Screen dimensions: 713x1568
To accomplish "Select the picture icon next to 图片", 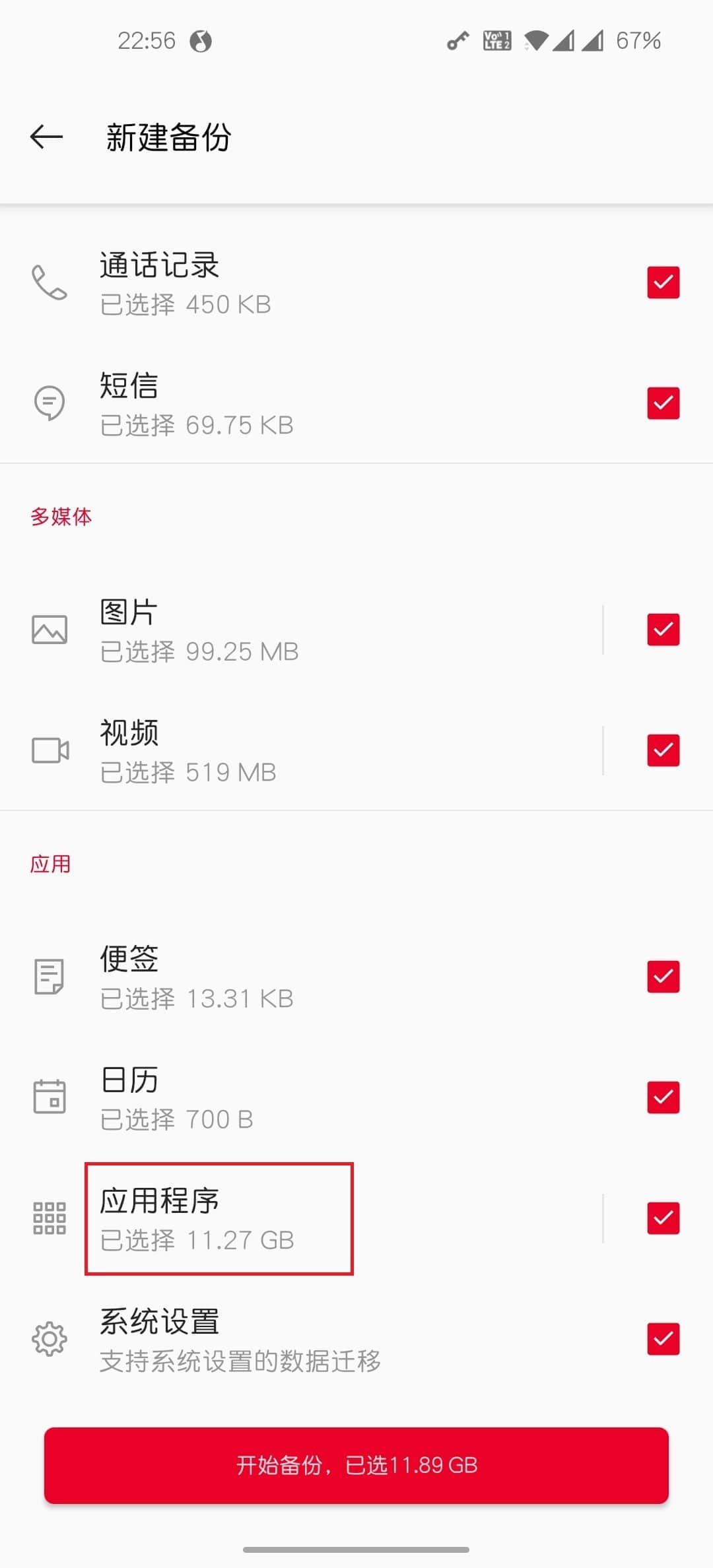I will point(50,629).
